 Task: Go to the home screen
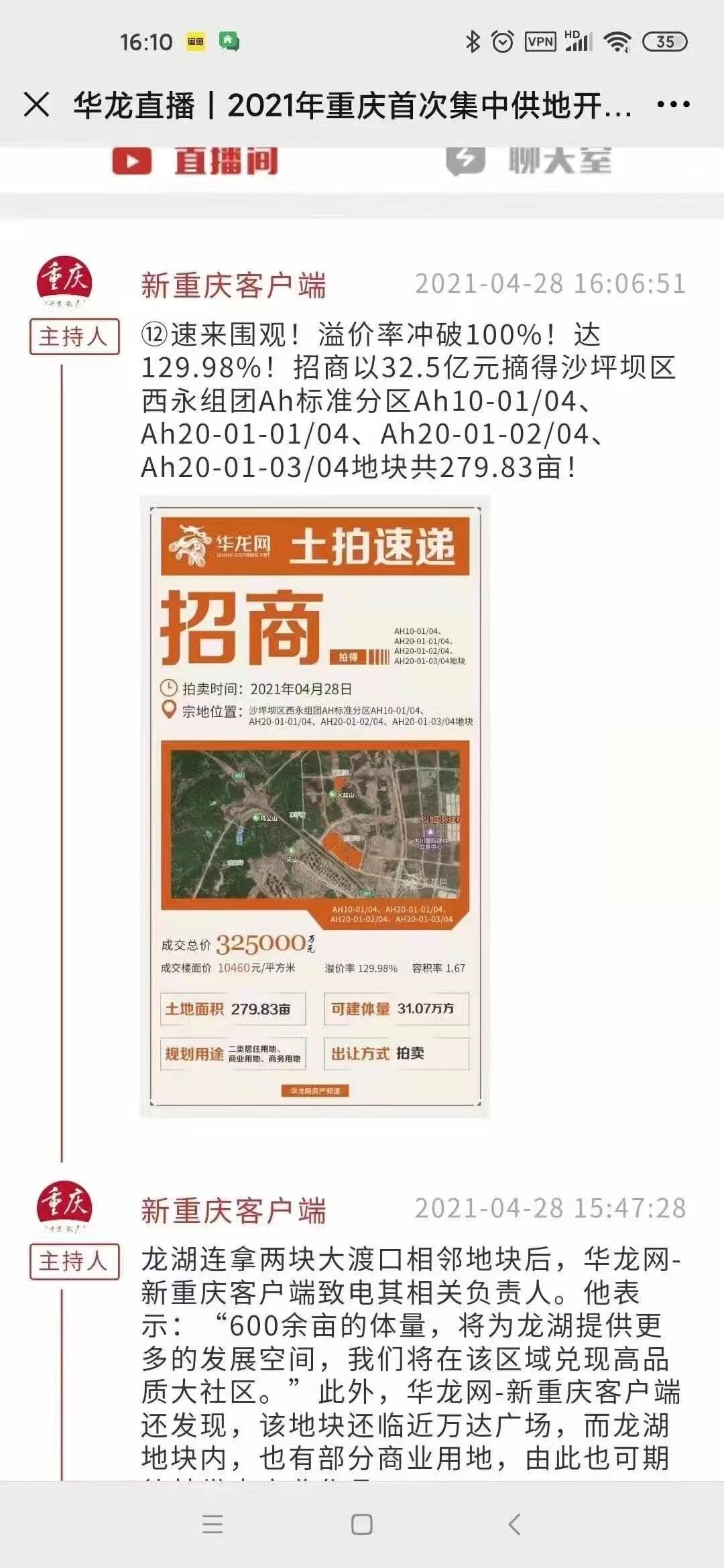pyautogui.click(x=362, y=1524)
